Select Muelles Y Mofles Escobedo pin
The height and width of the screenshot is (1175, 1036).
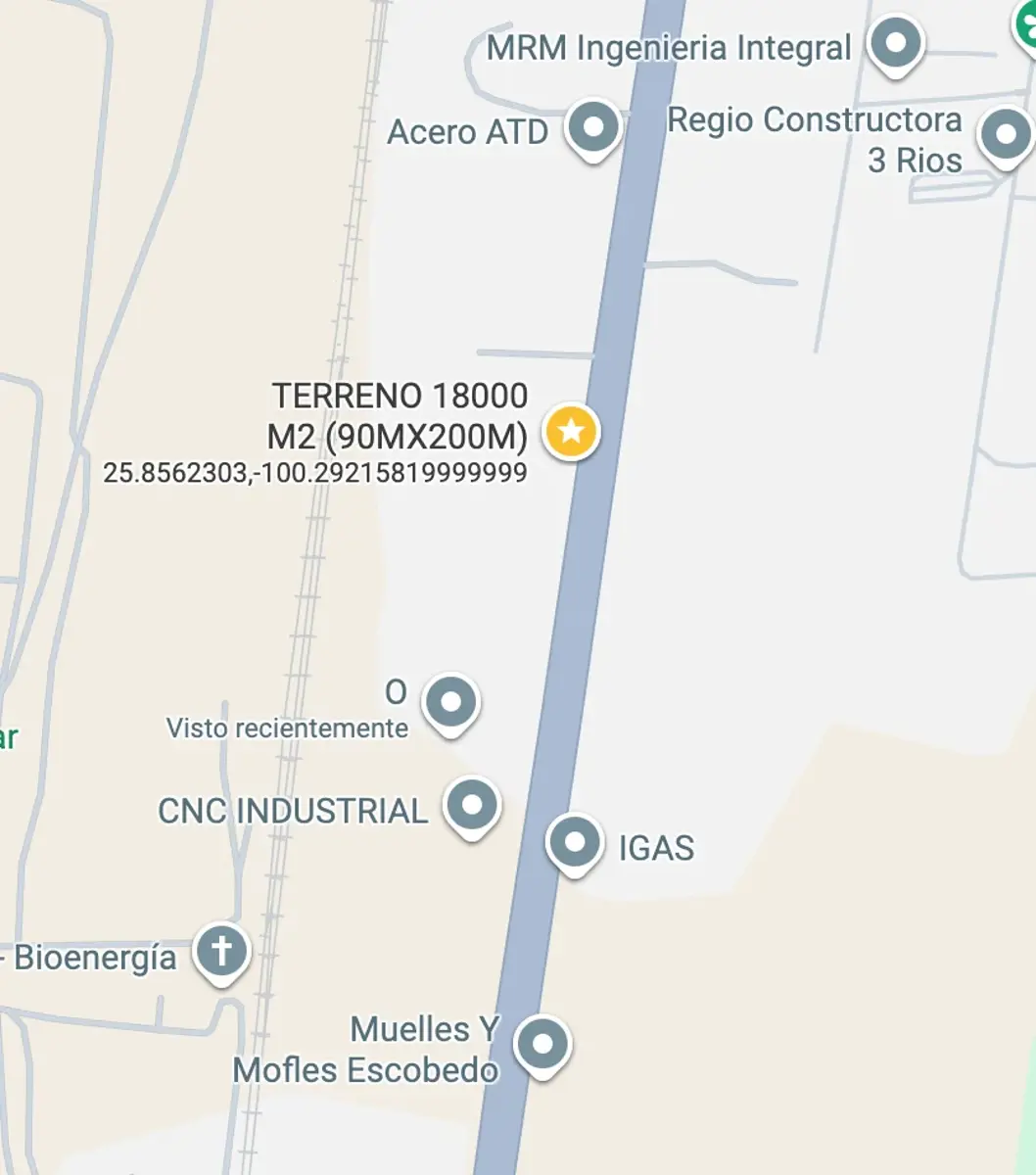[542, 1045]
